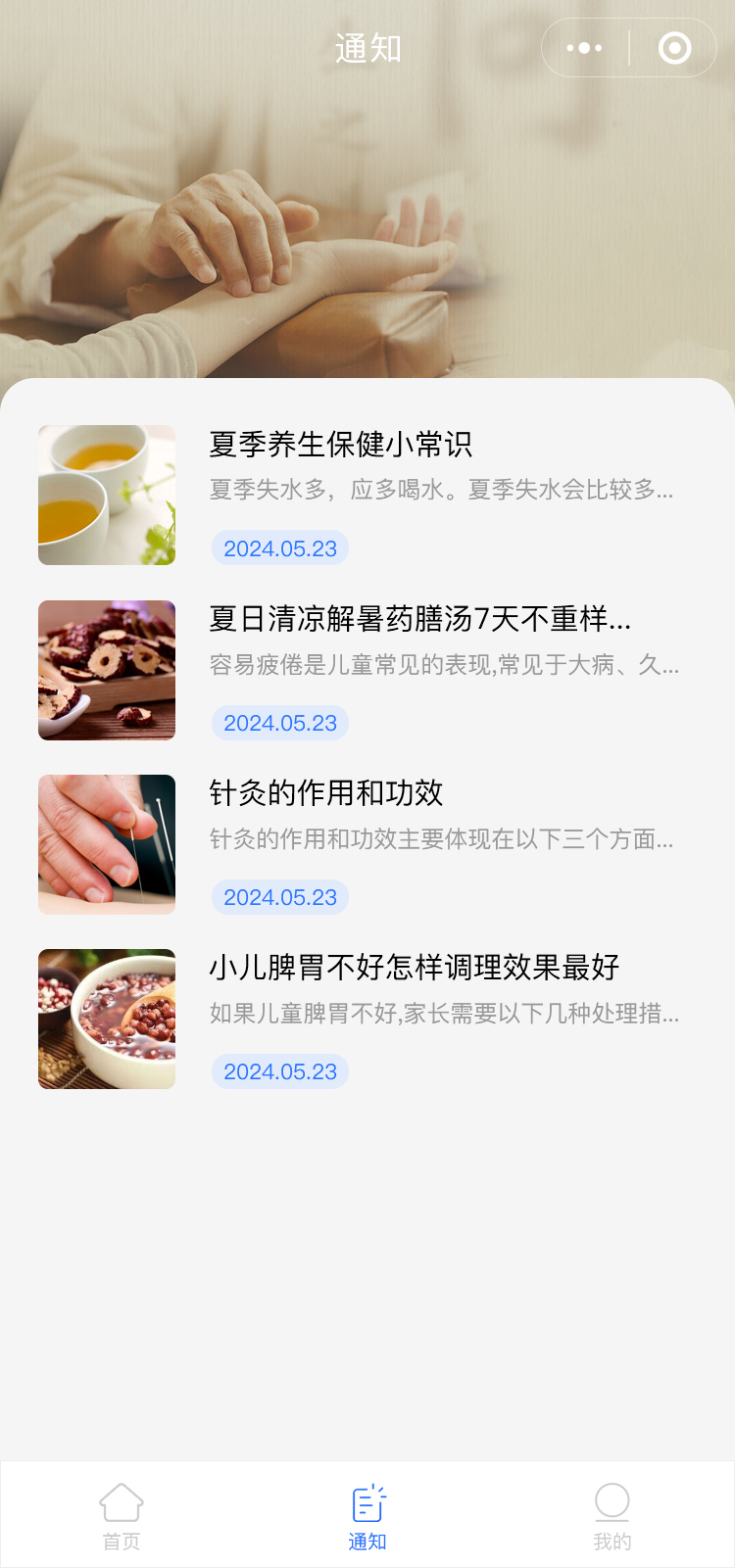Viewport: 735px width, 1568px height.
Task: Switch to the 首页 tab
Action: (x=122, y=1515)
